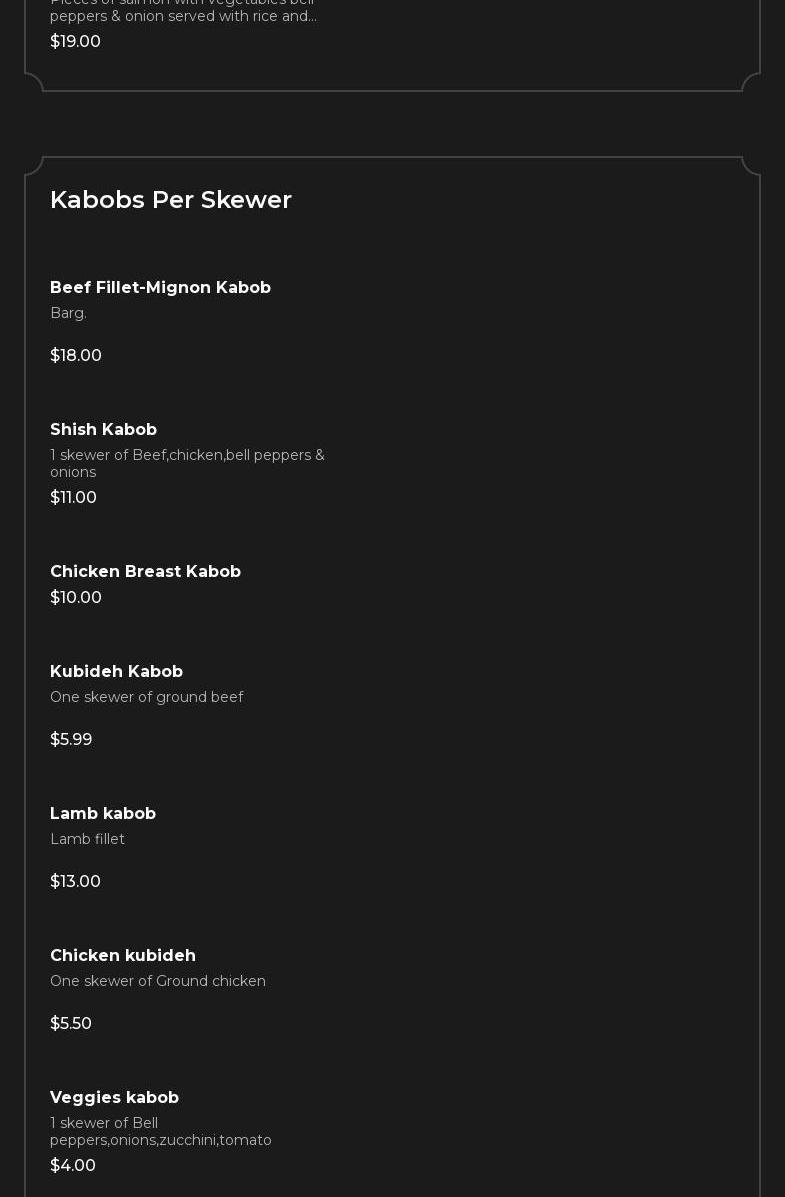Choose the Kubideh Kabob item
The image size is (785, 1197).
[x=117, y=672]
